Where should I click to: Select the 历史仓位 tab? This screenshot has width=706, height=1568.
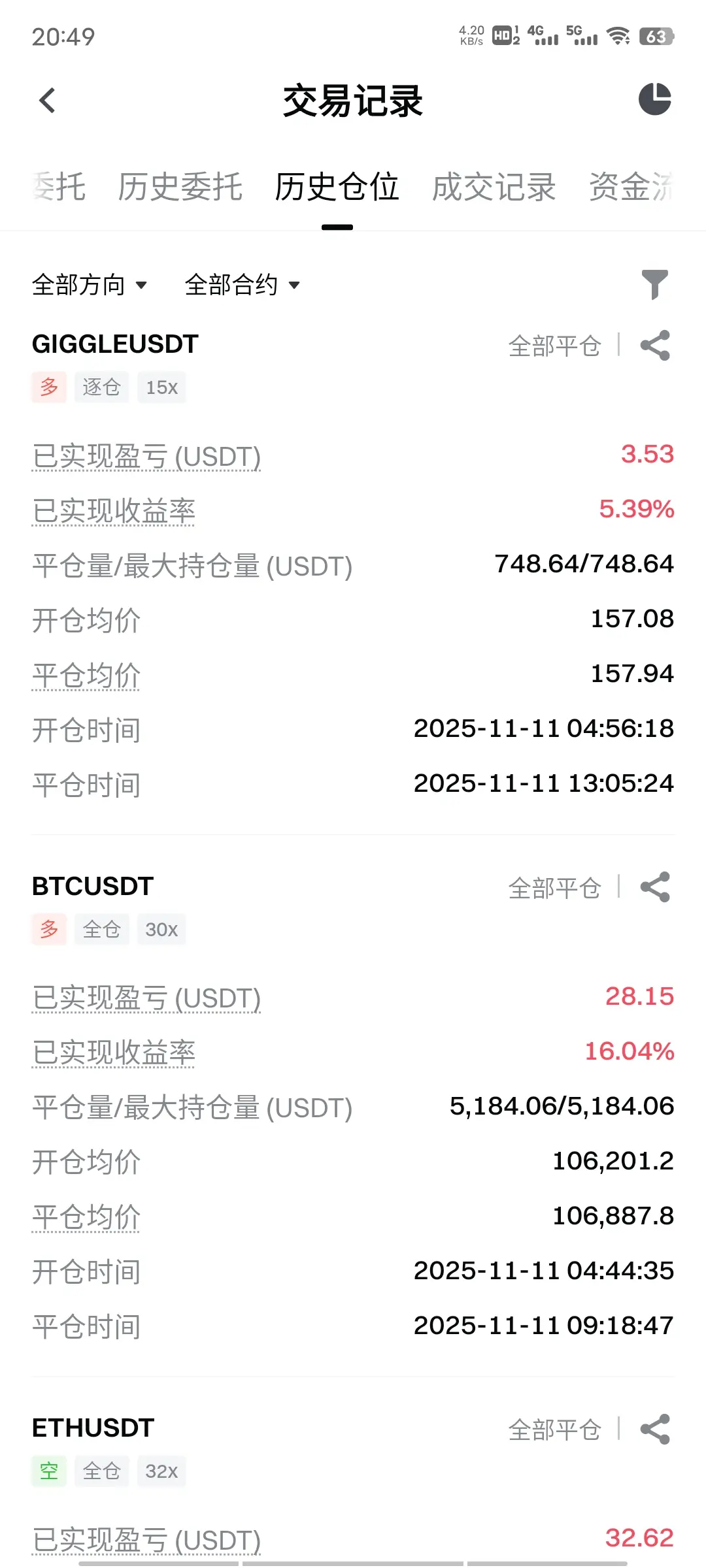(x=337, y=187)
